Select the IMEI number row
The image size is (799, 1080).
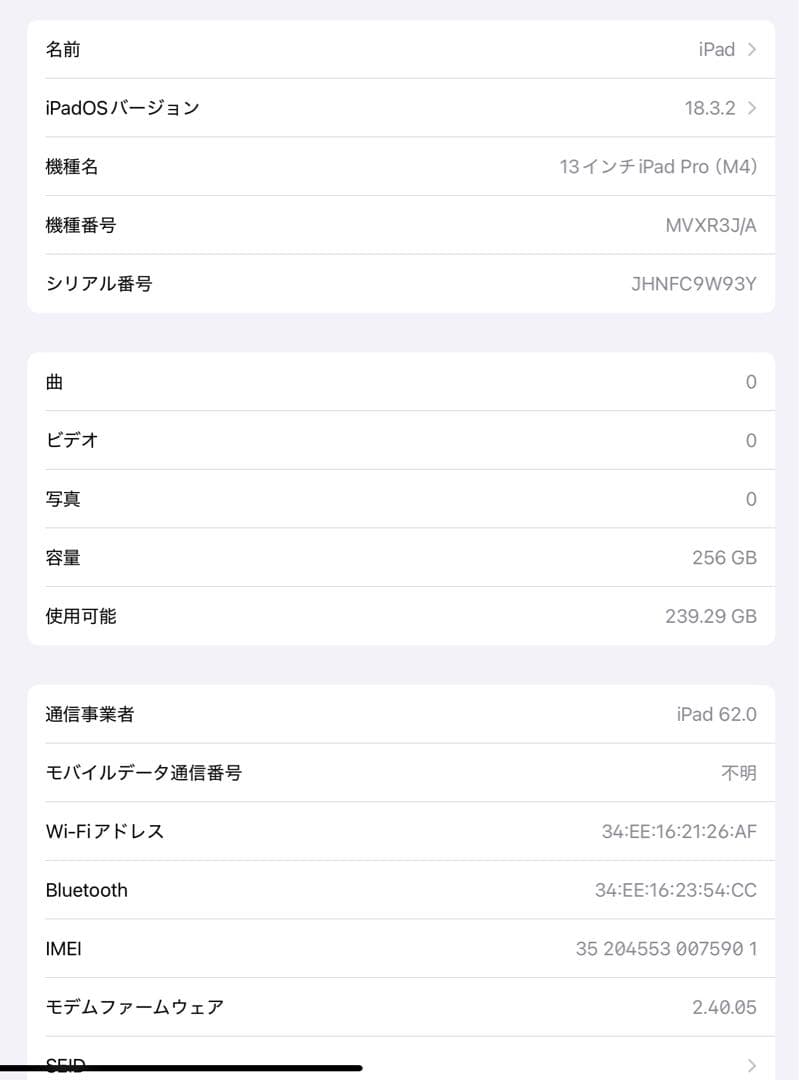(400, 948)
